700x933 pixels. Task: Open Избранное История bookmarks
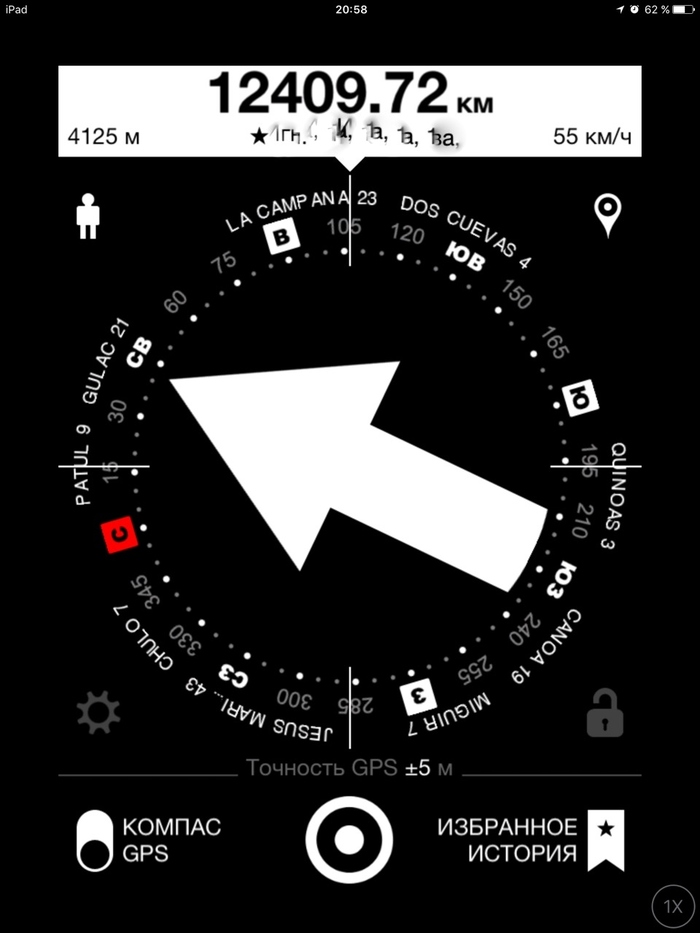click(604, 841)
